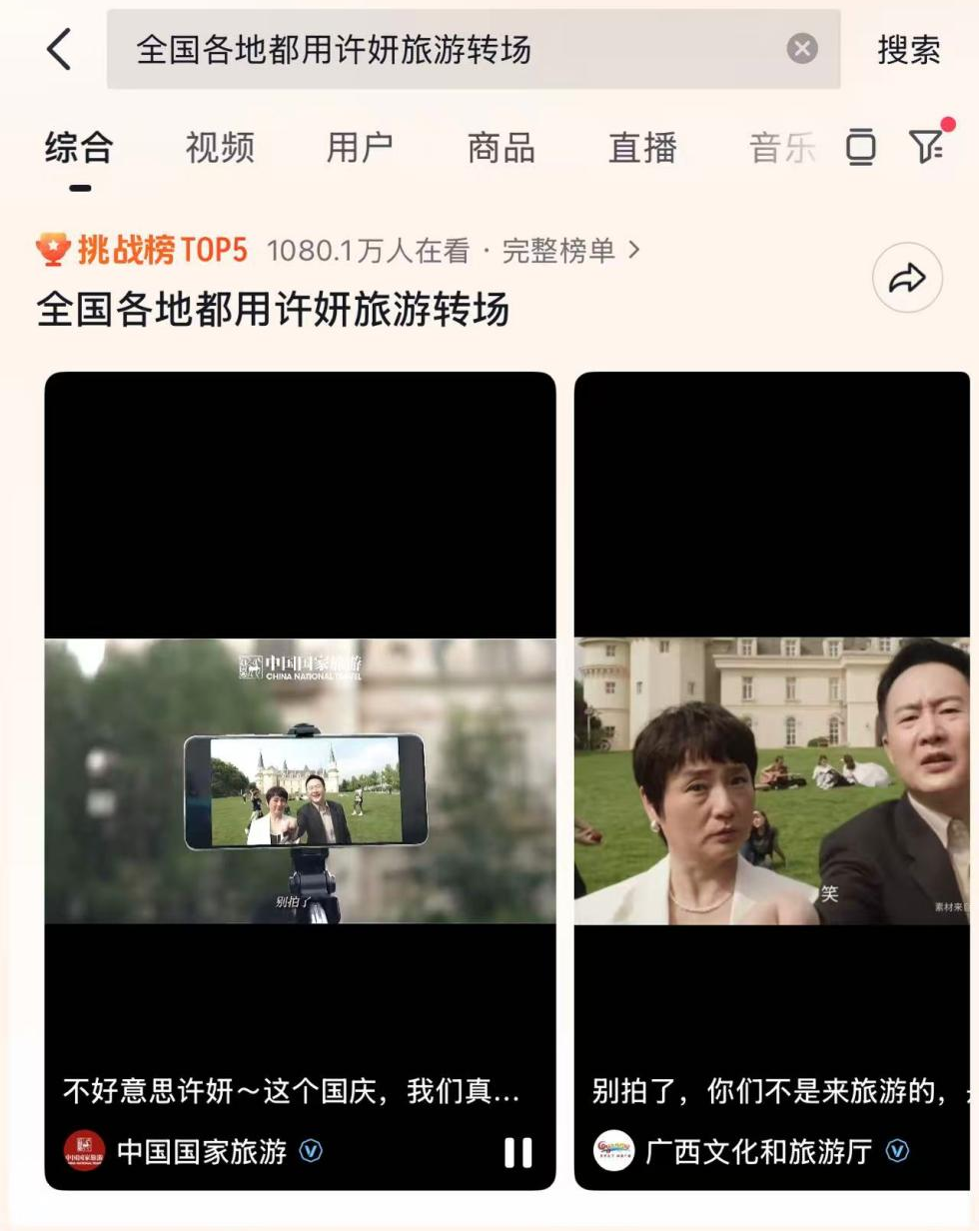Open the 中国国家旅游 video card

(300, 779)
